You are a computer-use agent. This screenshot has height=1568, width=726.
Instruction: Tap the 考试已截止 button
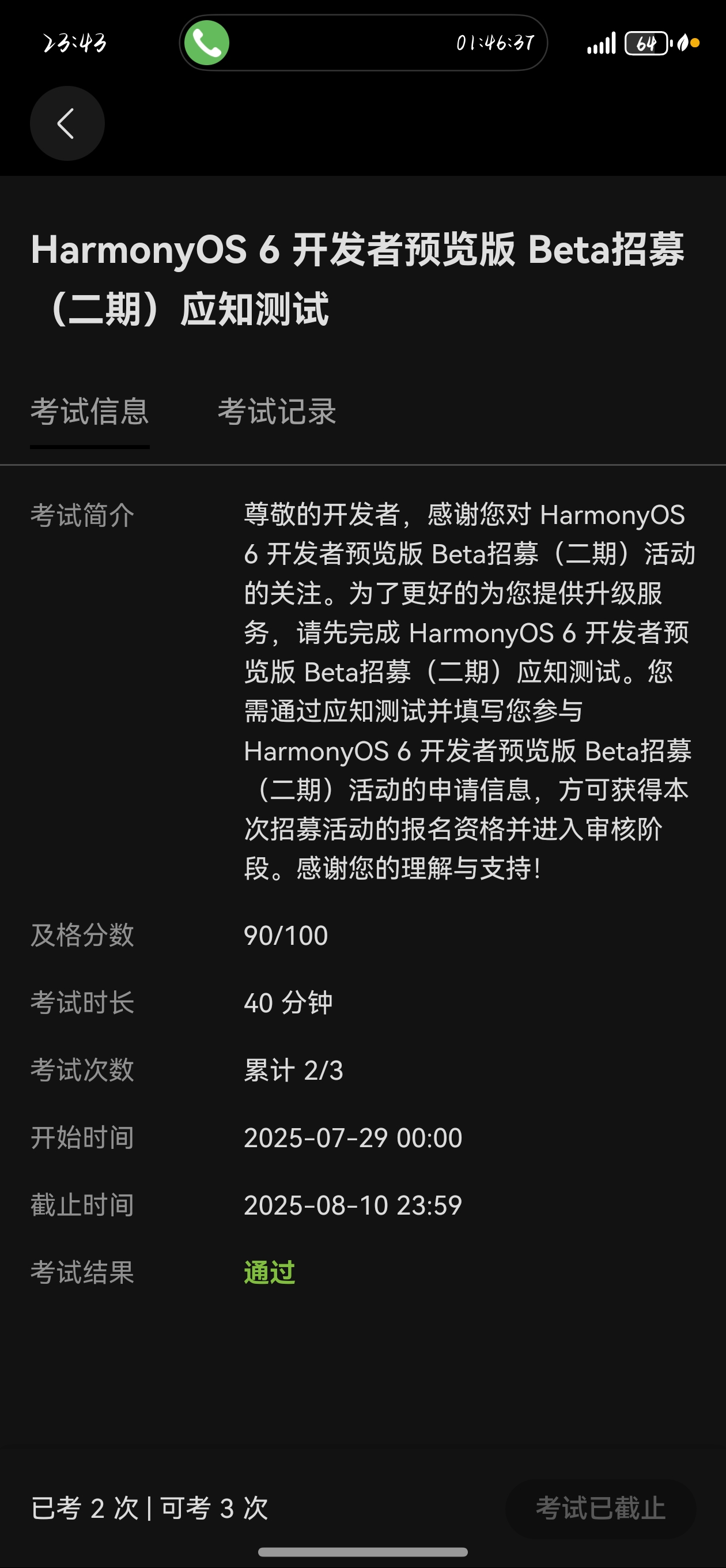[x=600, y=1509]
